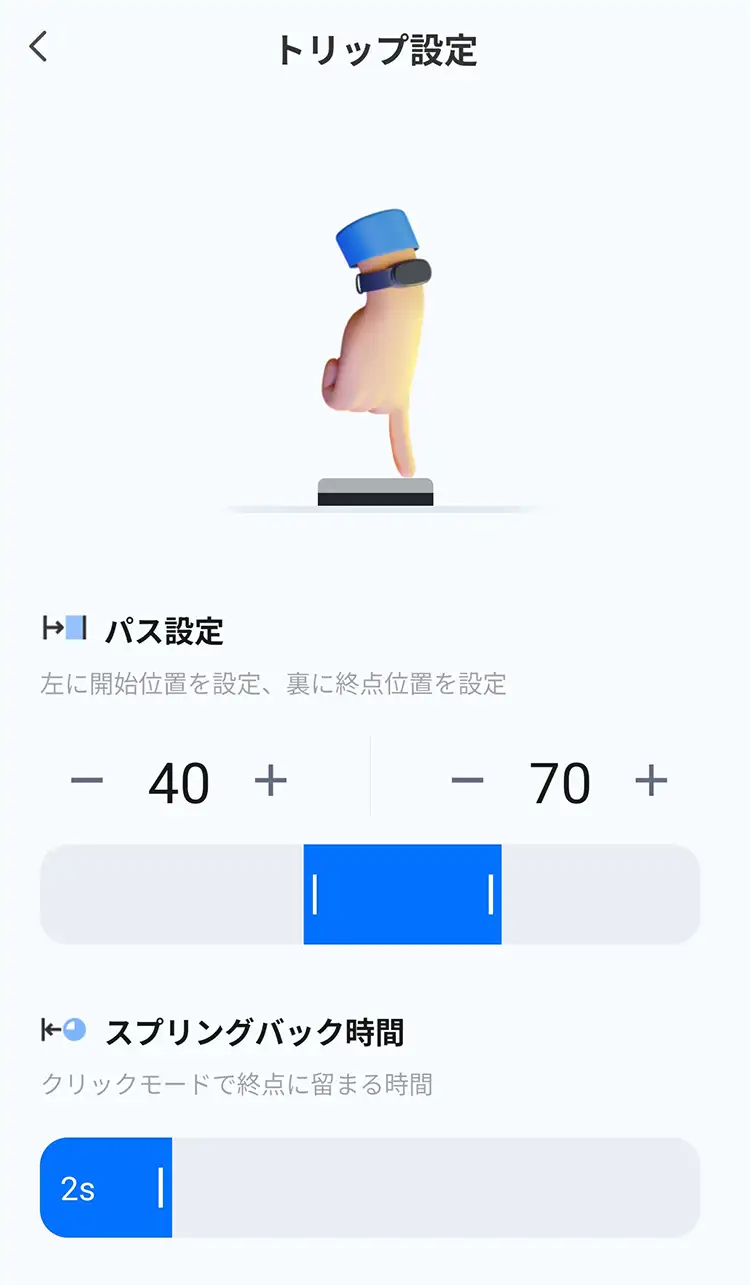
Task: Decrease the start position value of 40
Action: [87, 780]
